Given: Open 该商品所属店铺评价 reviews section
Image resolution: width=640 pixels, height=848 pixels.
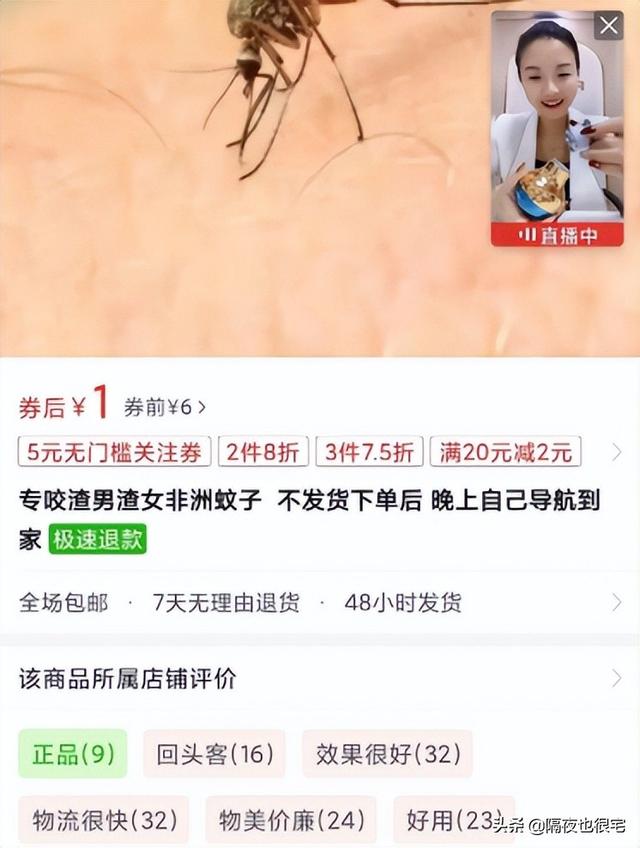Looking at the screenshot, I should (x=320, y=679).
